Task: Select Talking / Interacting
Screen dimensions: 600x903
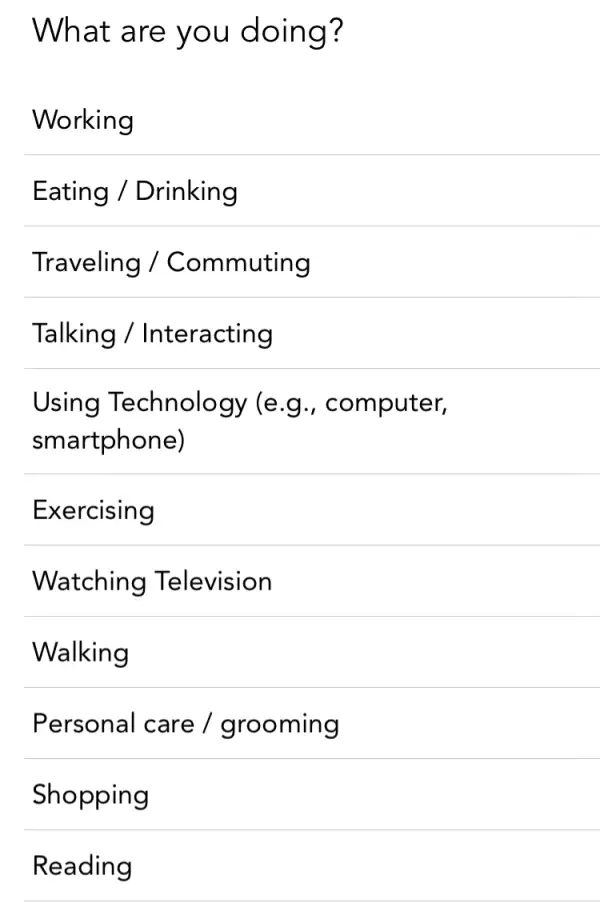Action: (x=152, y=333)
